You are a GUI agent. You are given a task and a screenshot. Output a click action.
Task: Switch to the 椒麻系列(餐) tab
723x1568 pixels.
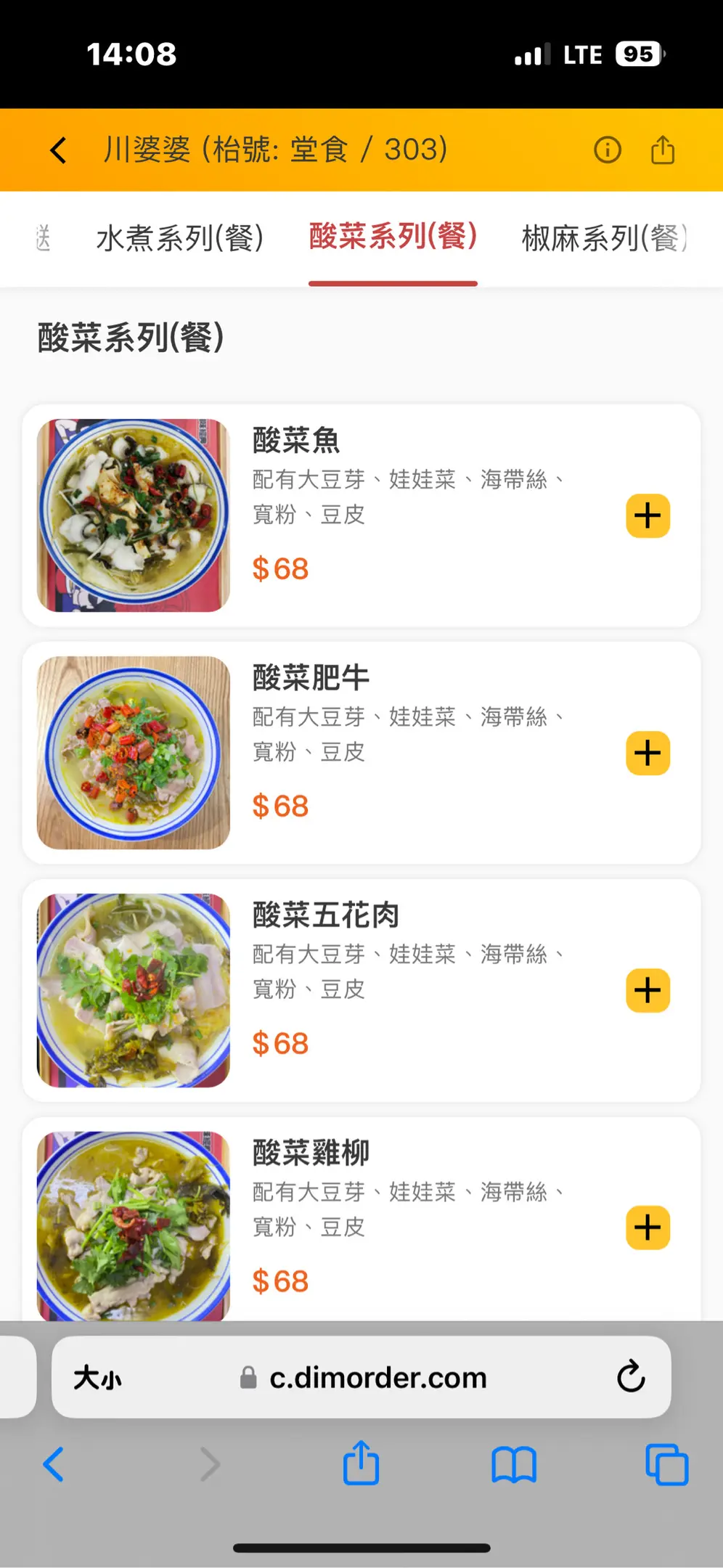tap(604, 238)
